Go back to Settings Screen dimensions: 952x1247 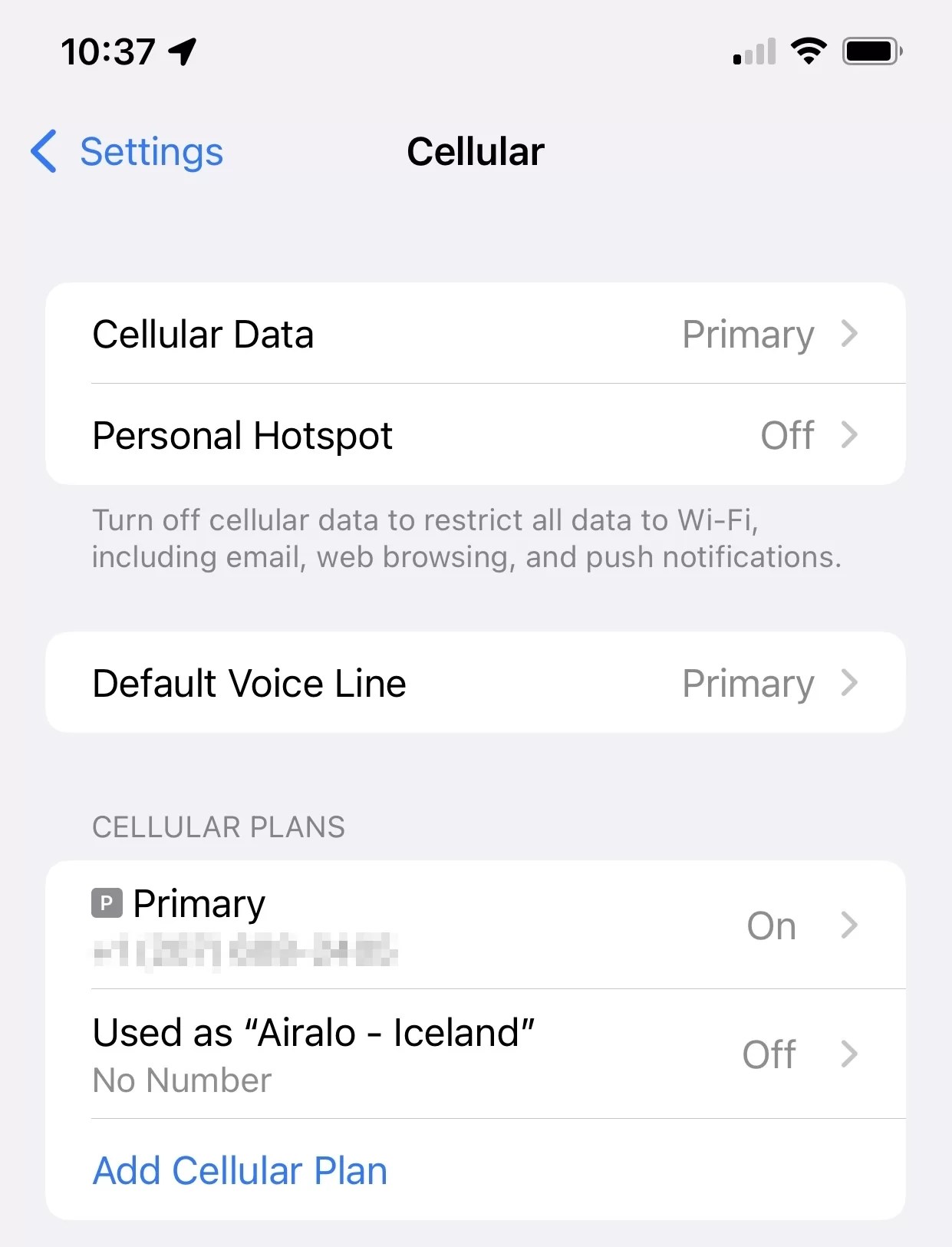pyautogui.click(x=128, y=152)
